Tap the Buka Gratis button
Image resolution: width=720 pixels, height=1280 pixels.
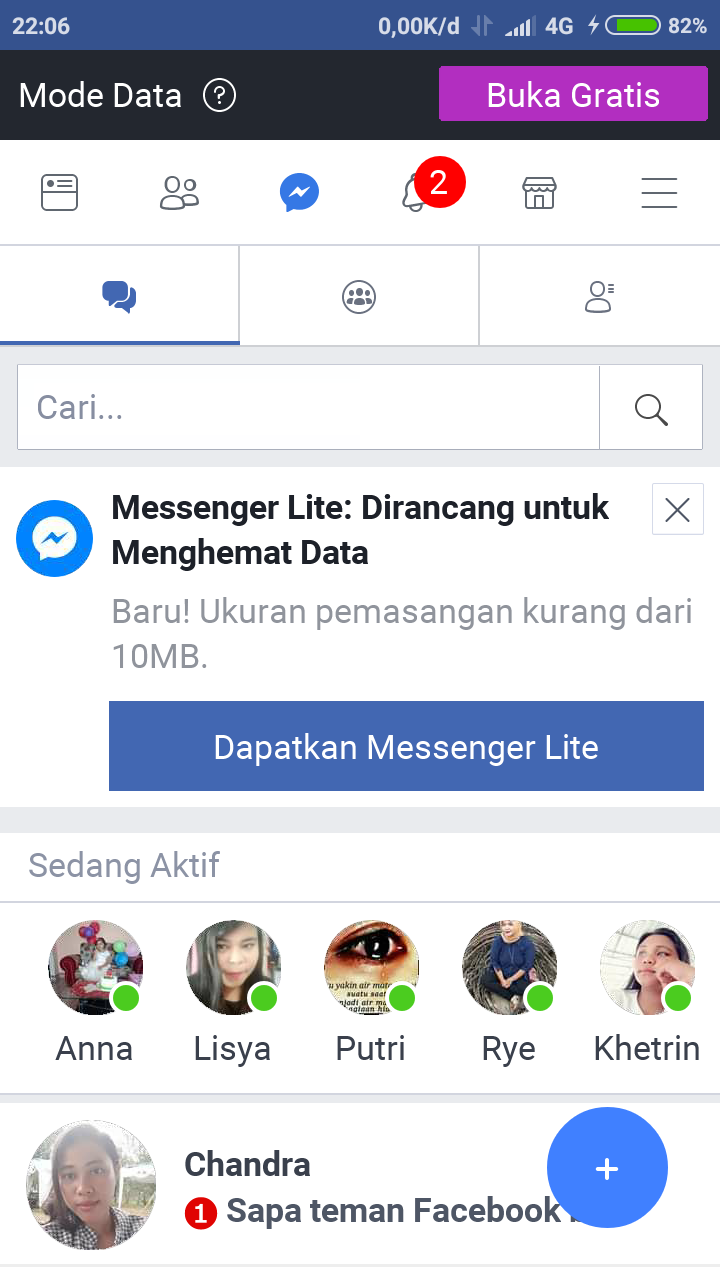pyautogui.click(x=573, y=95)
